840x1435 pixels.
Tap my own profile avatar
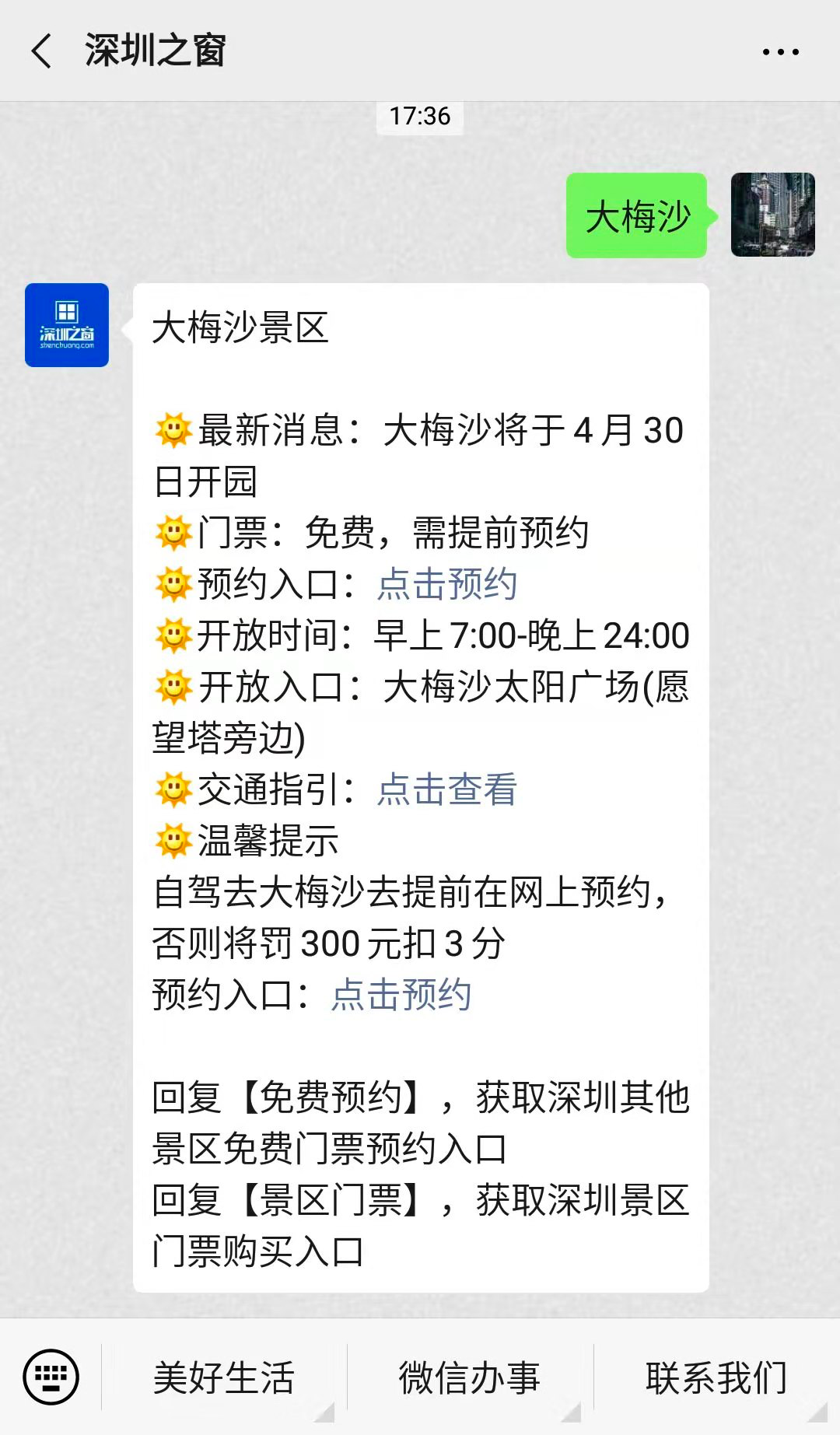772,215
